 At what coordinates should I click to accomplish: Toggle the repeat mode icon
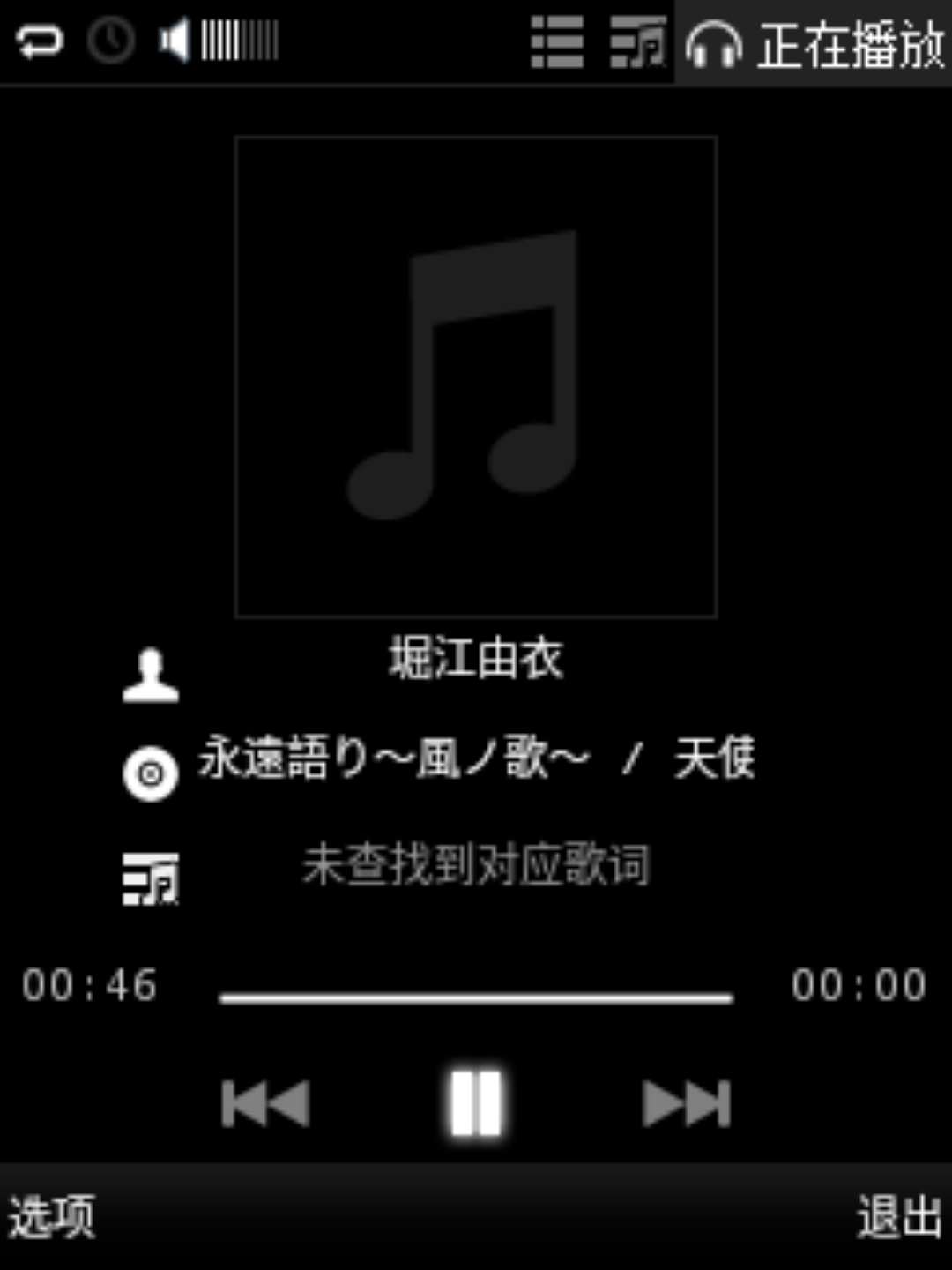pyautogui.click(x=39, y=41)
